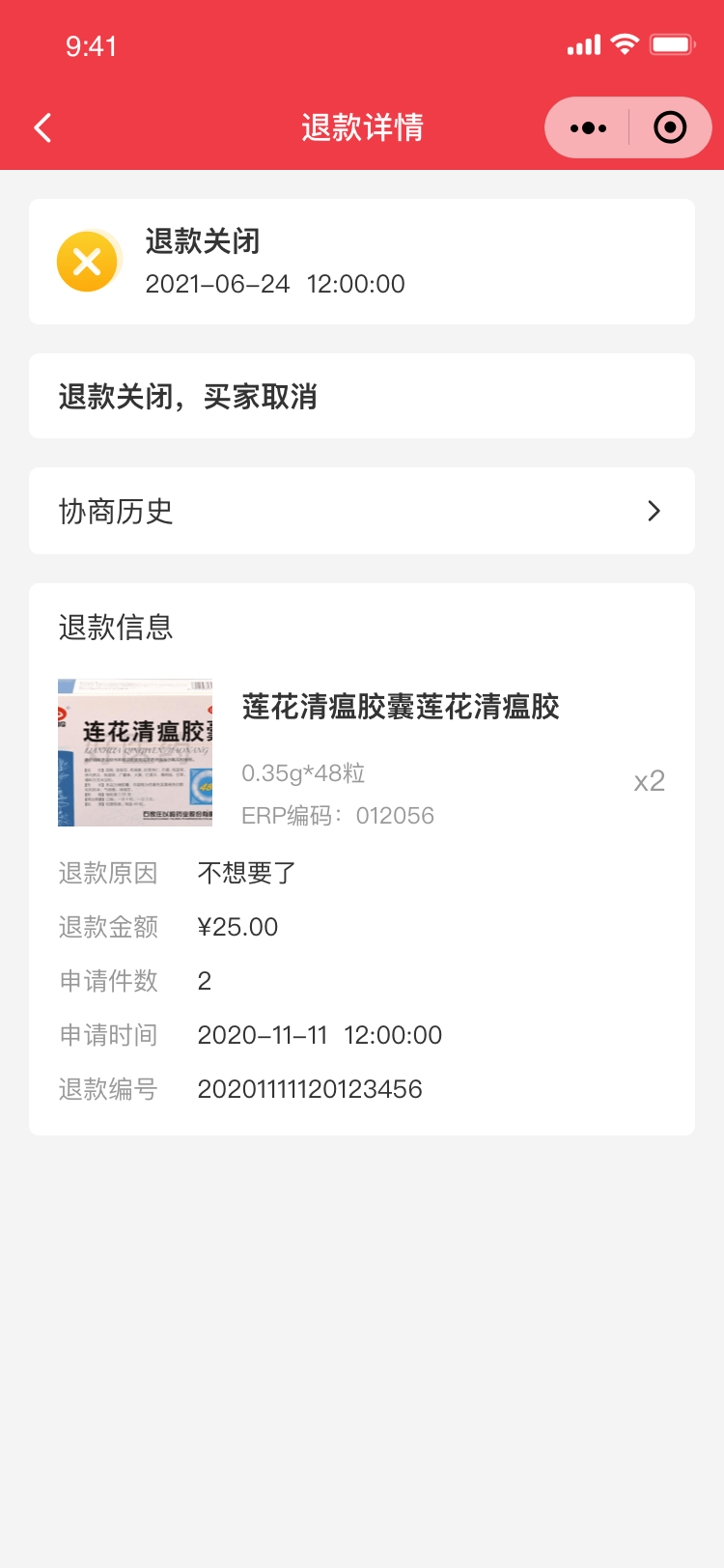Go back from the 退款详情 page

click(42, 127)
